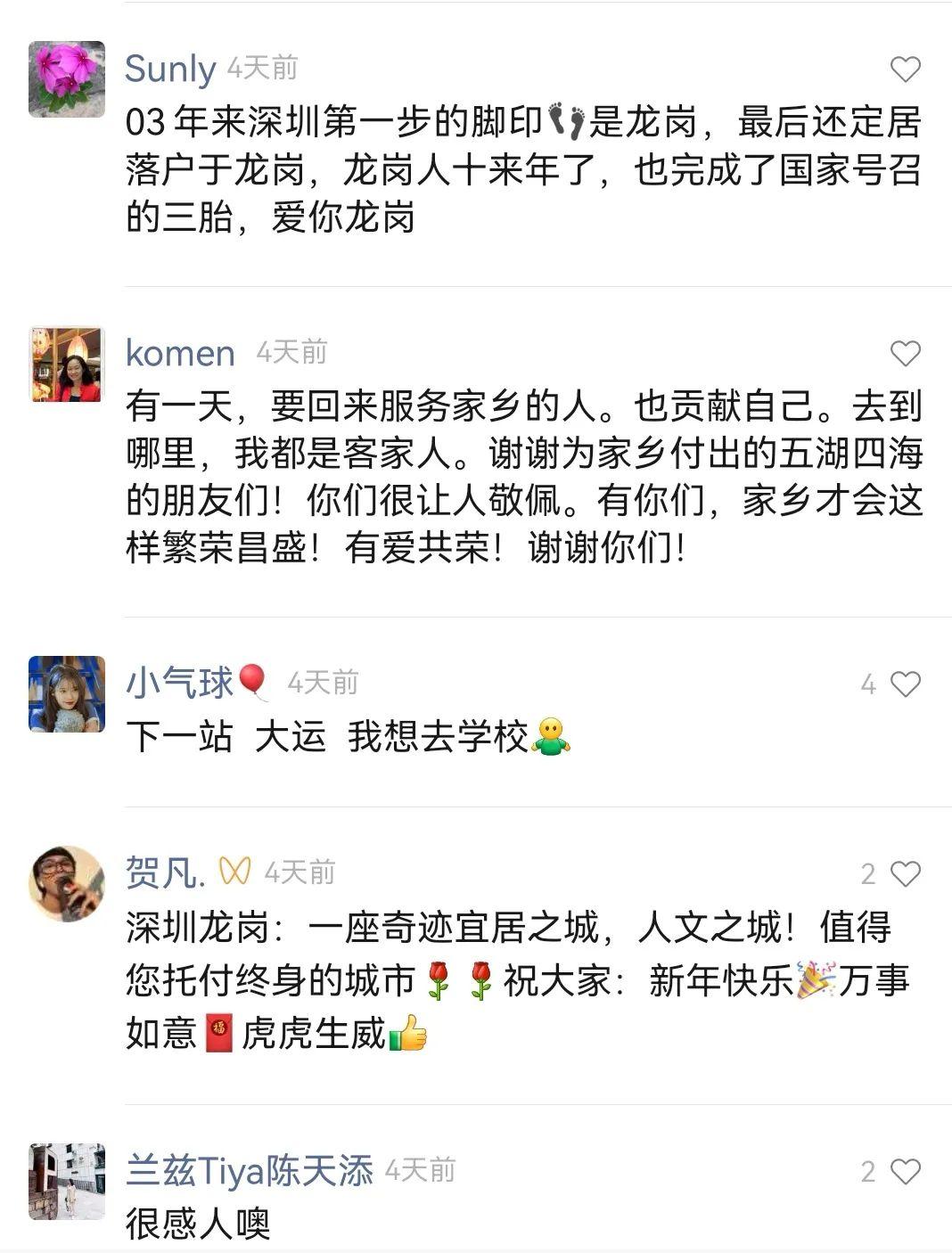Like komen's comment
Screen dimensions: 952x1253
905,354
